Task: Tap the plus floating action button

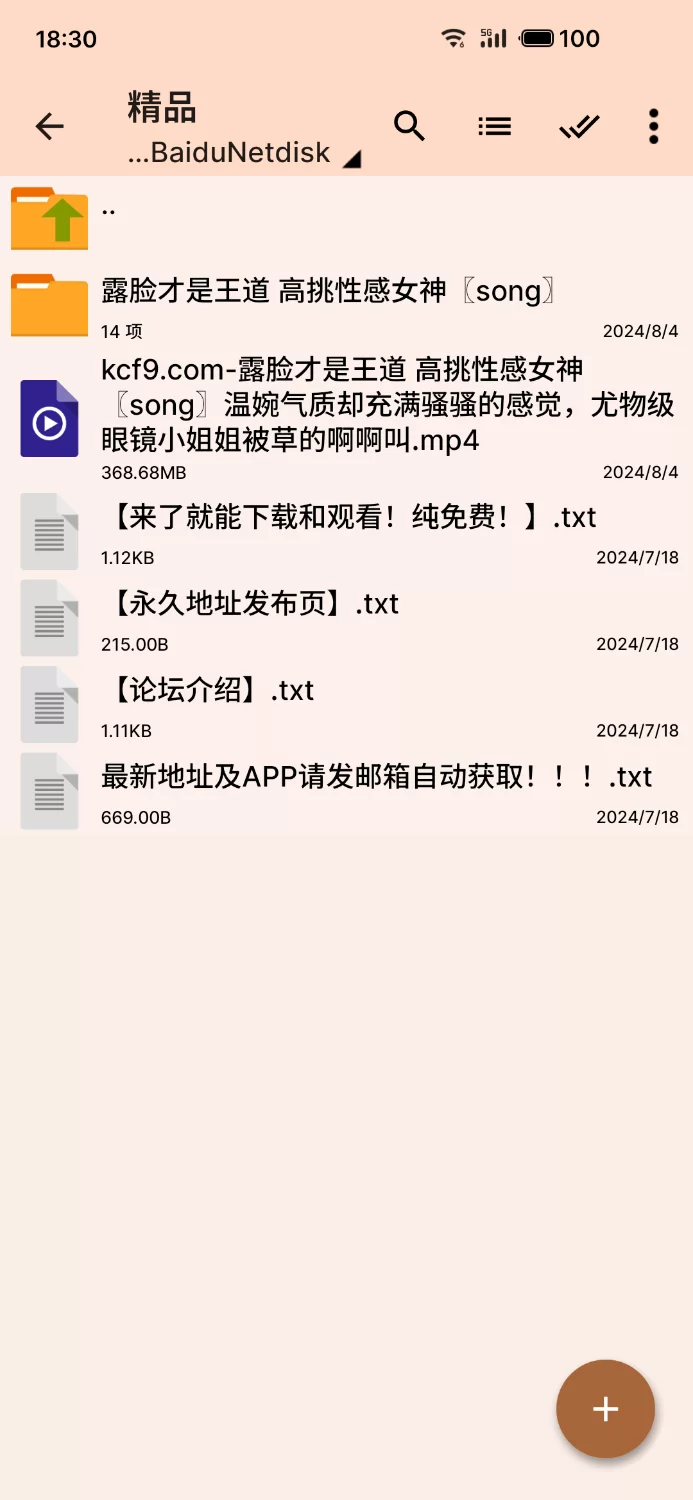Action: (x=605, y=1409)
